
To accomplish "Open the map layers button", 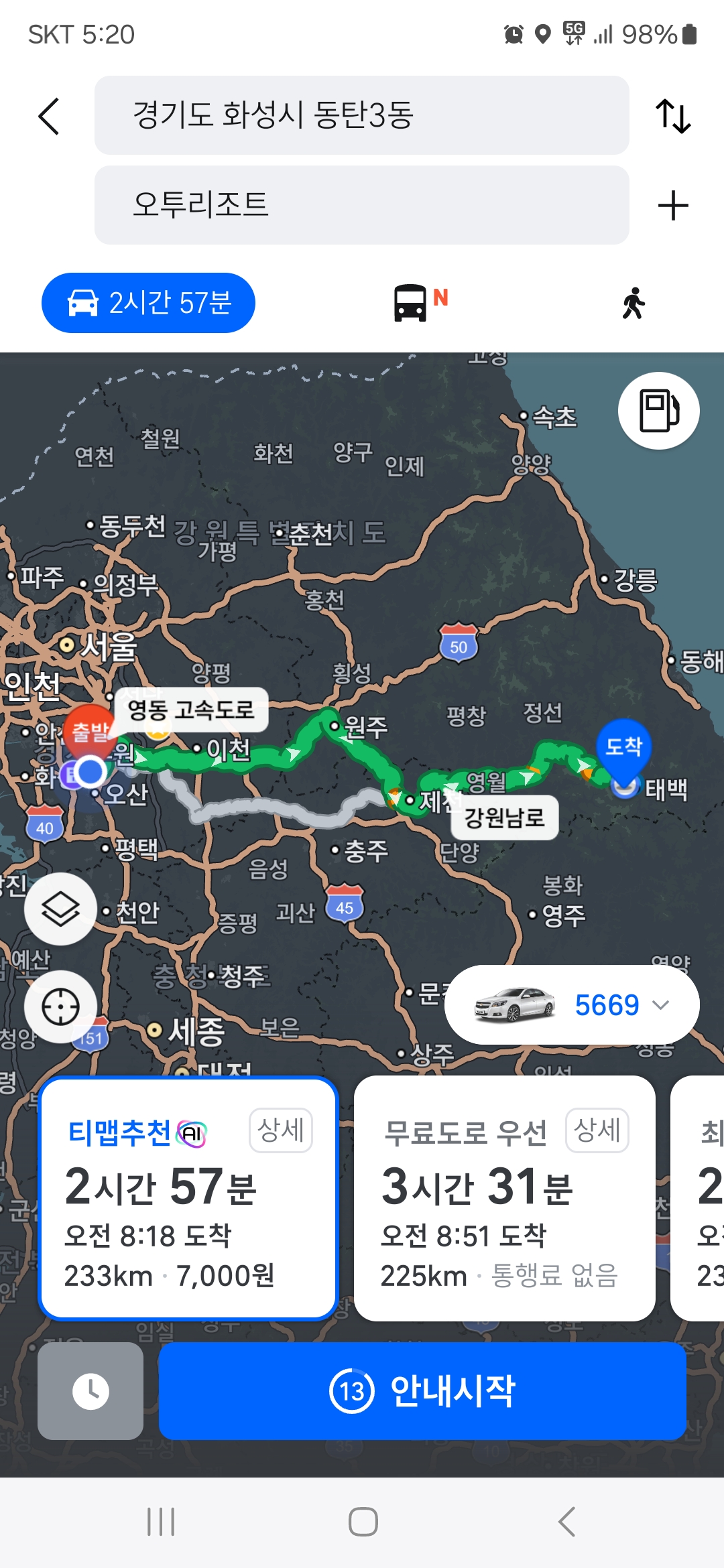I will (61, 909).
